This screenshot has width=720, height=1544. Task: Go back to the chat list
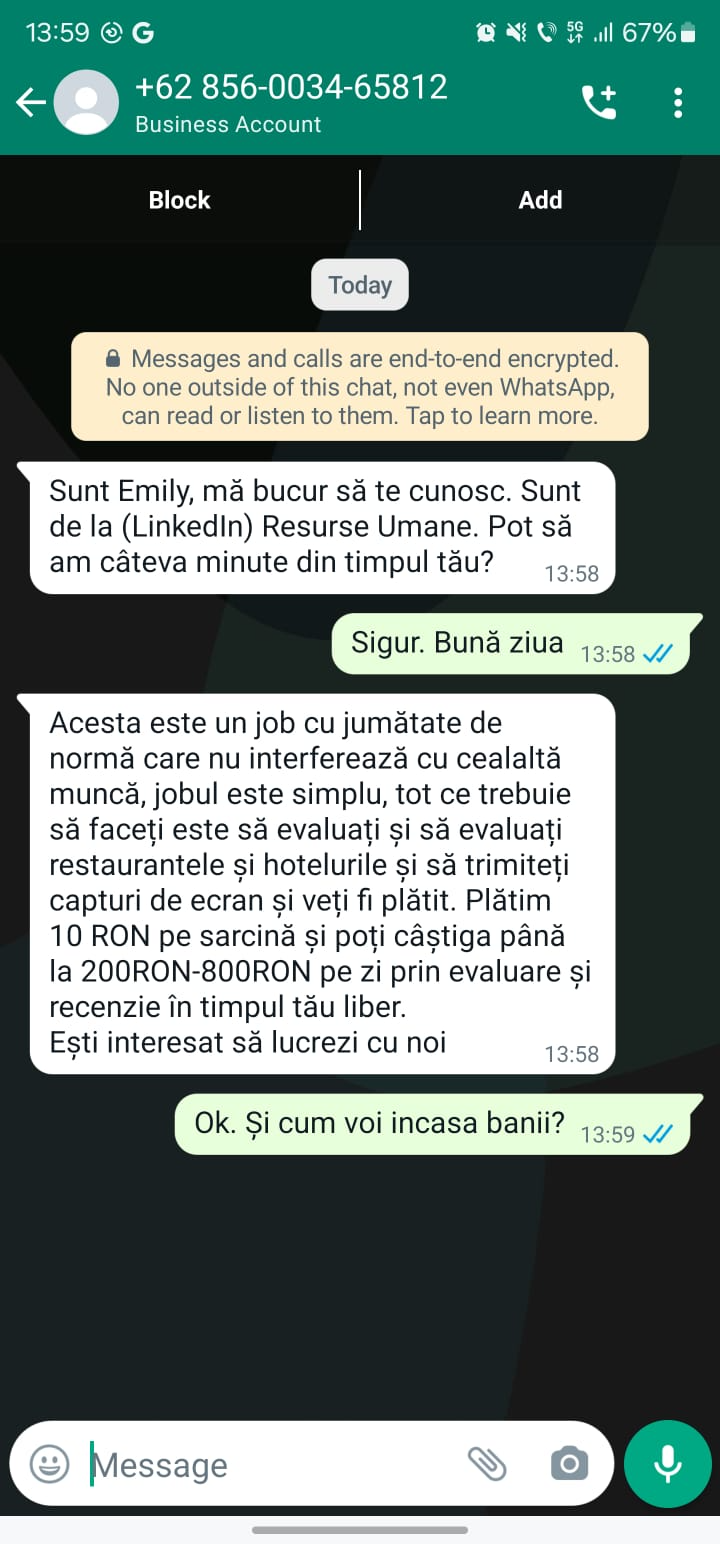30,102
